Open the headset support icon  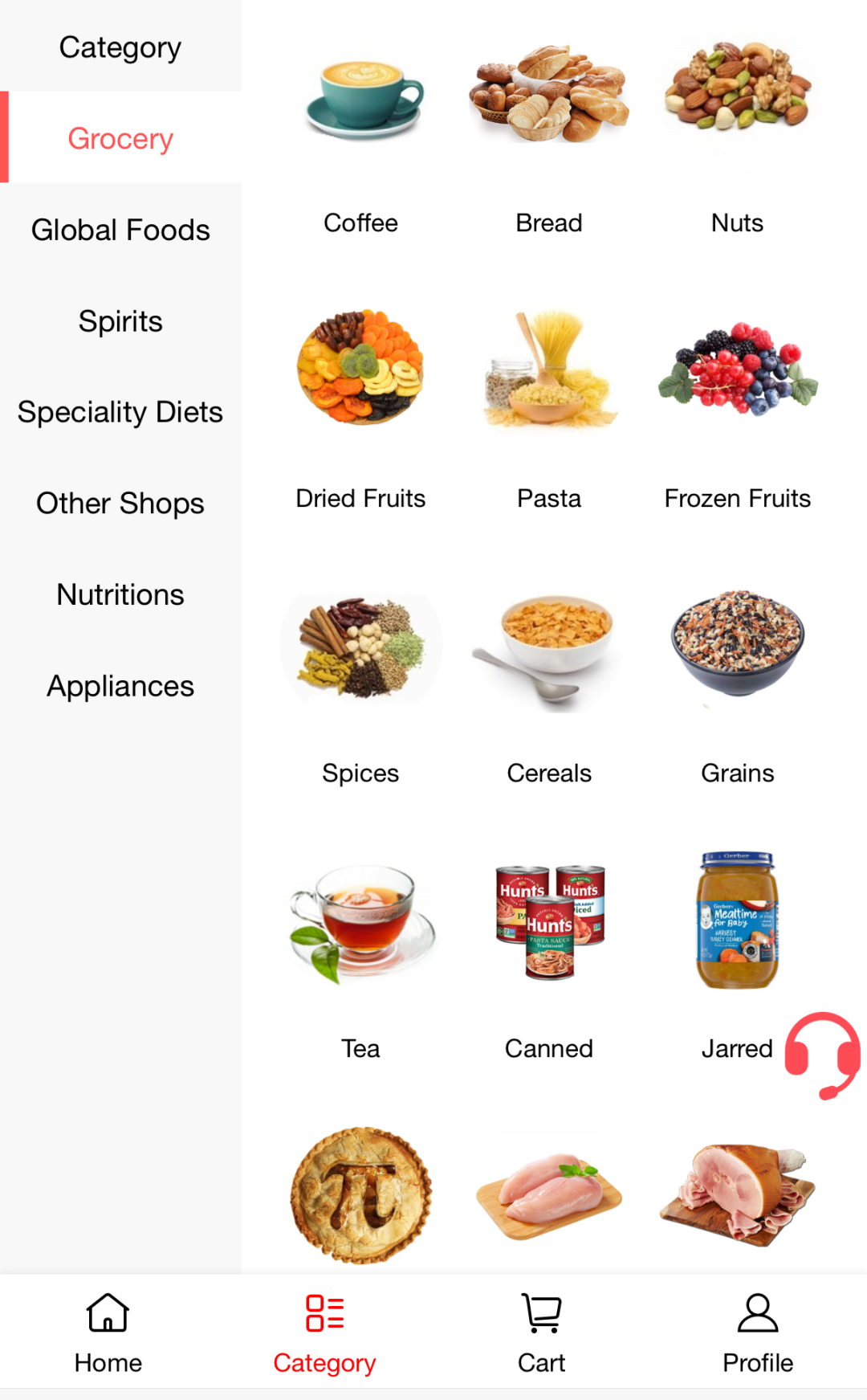pos(822,1055)
